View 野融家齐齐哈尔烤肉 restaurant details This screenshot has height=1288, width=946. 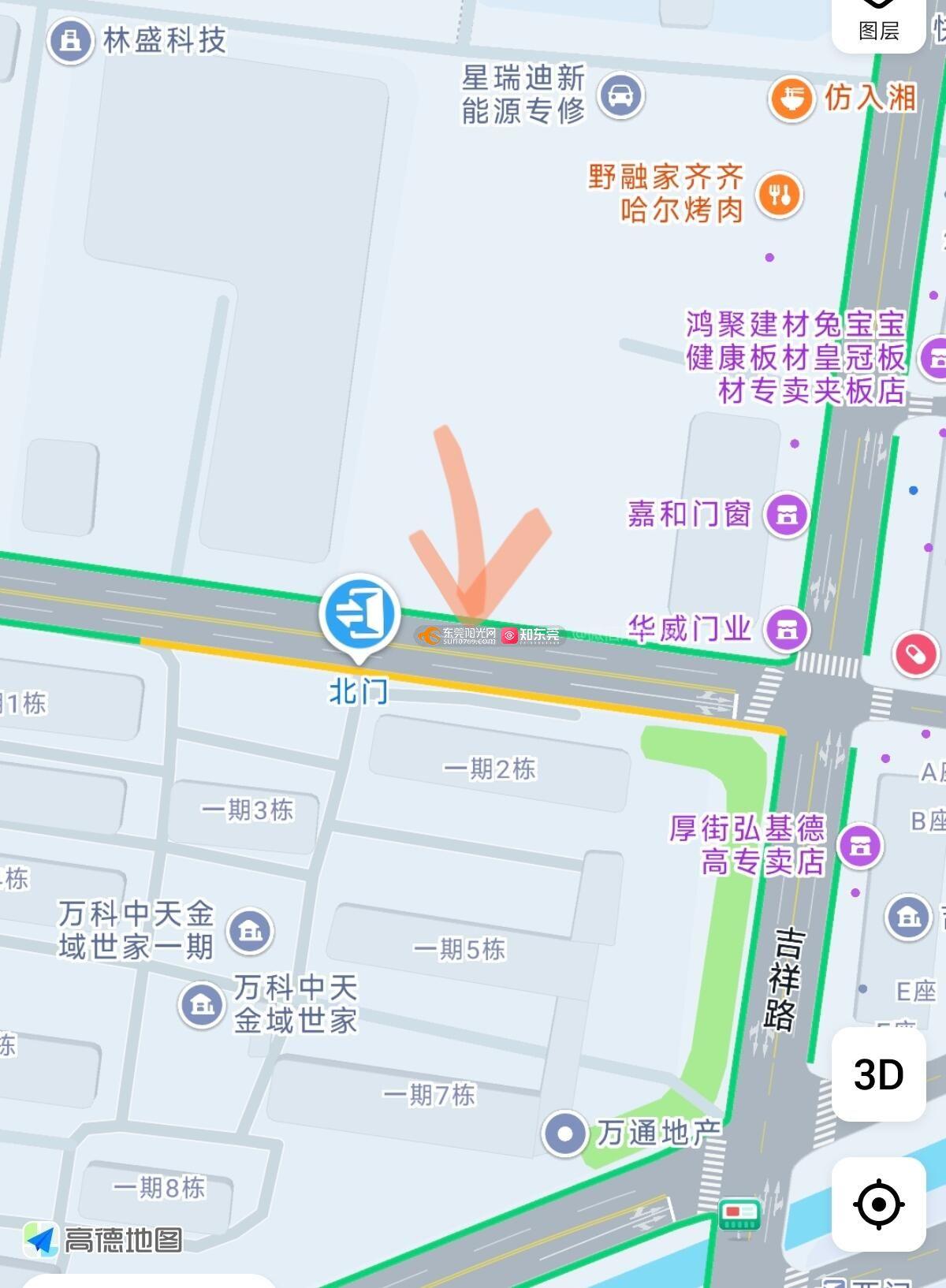point(780,194)
